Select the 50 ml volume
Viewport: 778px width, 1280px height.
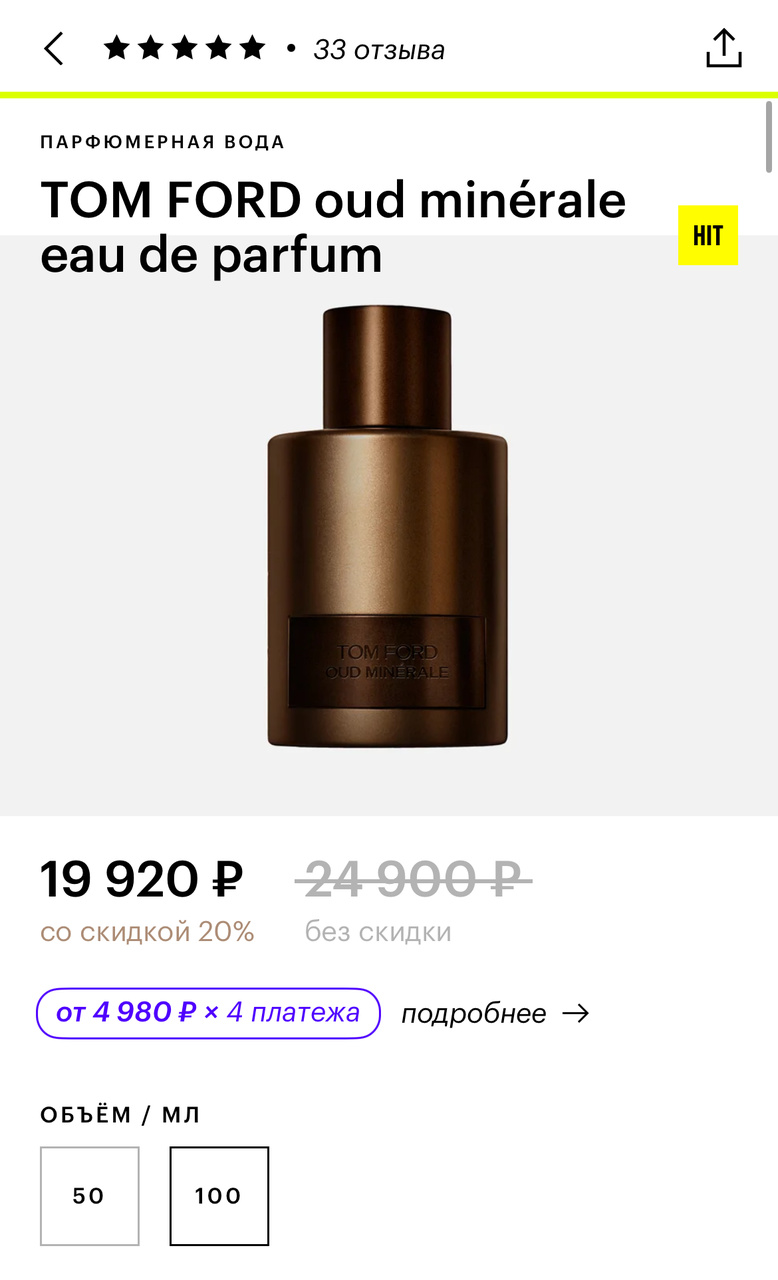coord(90,1196)
